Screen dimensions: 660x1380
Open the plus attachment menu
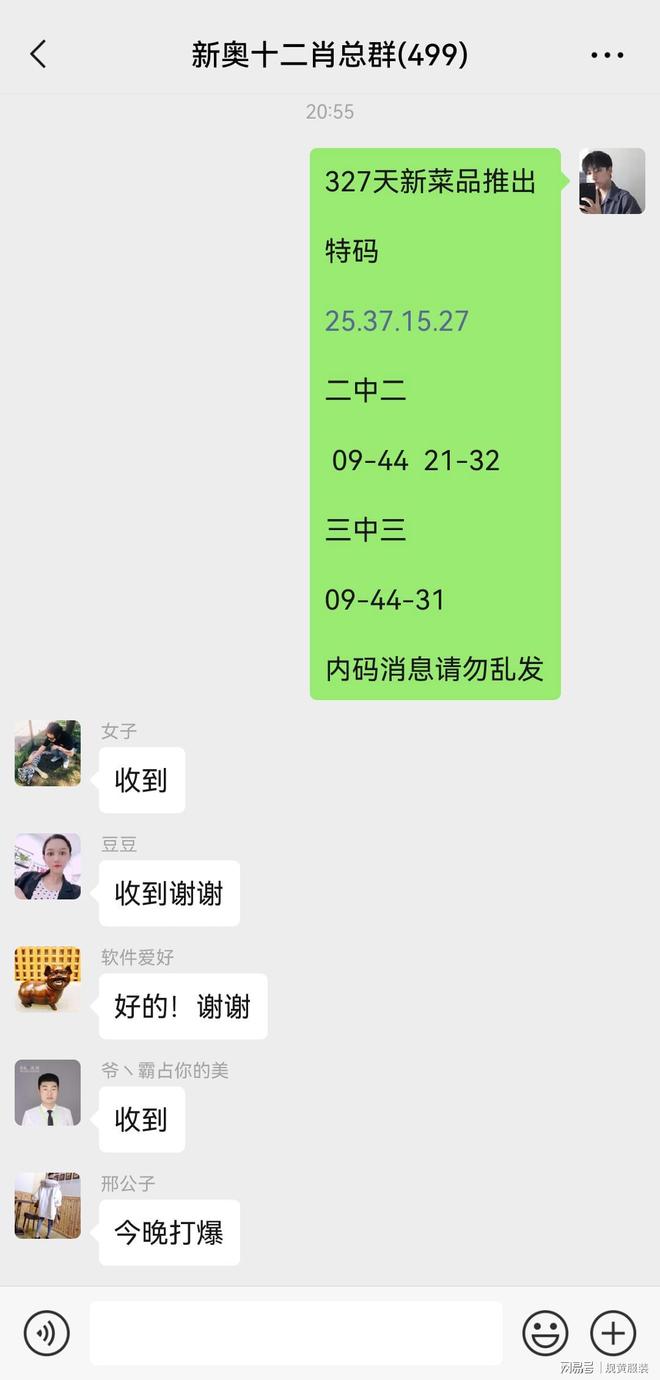[x=613, y=1333]
